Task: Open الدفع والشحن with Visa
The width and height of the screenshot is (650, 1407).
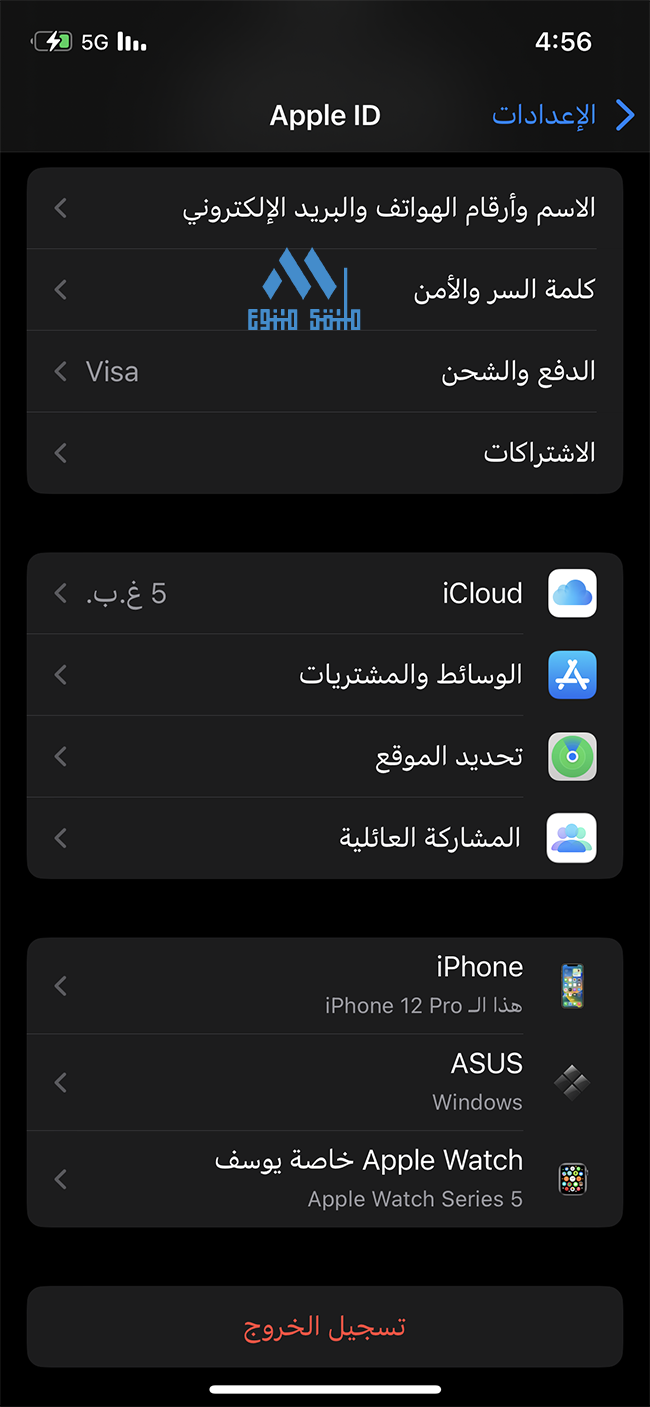Action: point(325,372)
